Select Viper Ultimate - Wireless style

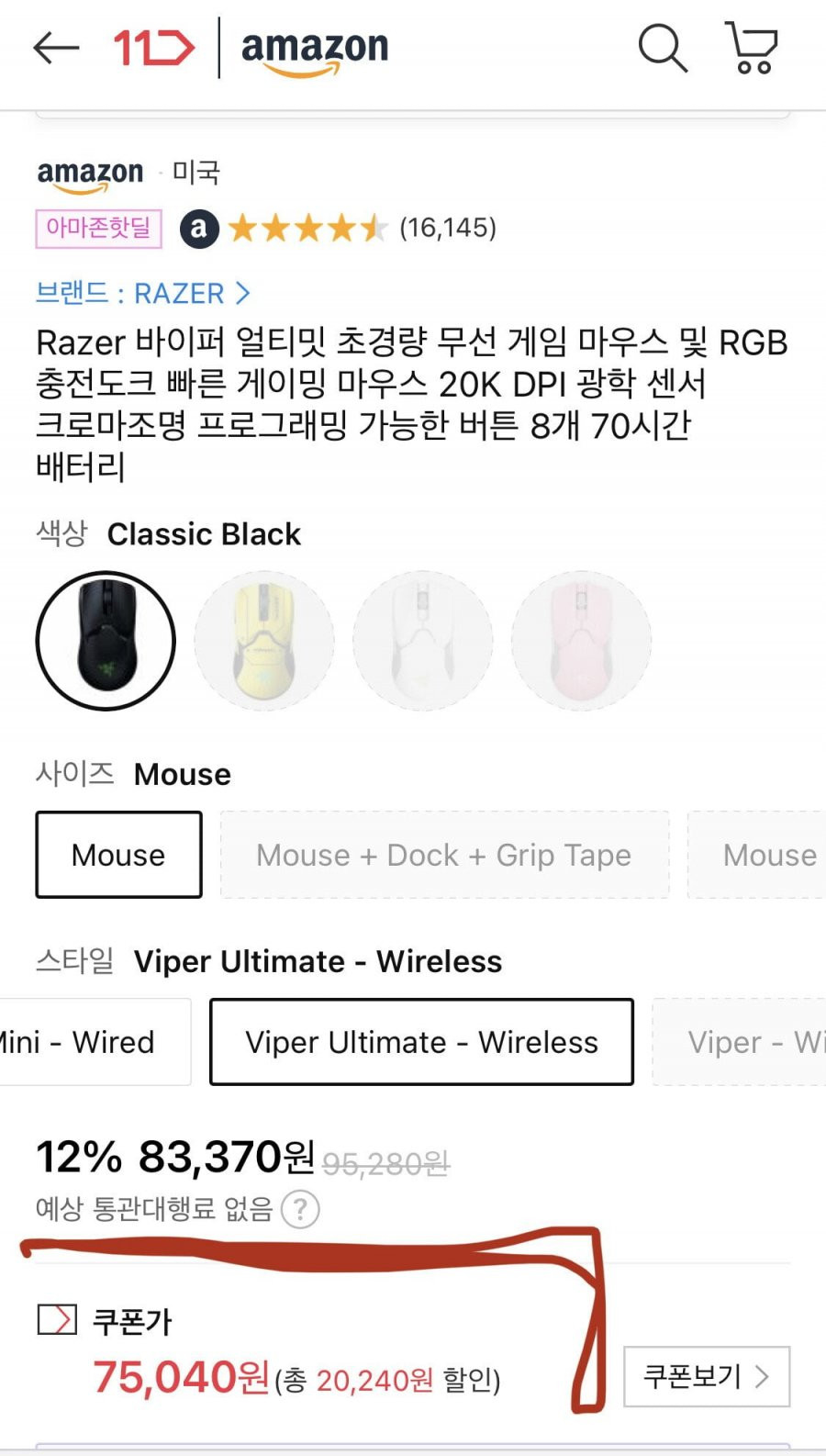pyautogui.click(x=421, y=1042)
